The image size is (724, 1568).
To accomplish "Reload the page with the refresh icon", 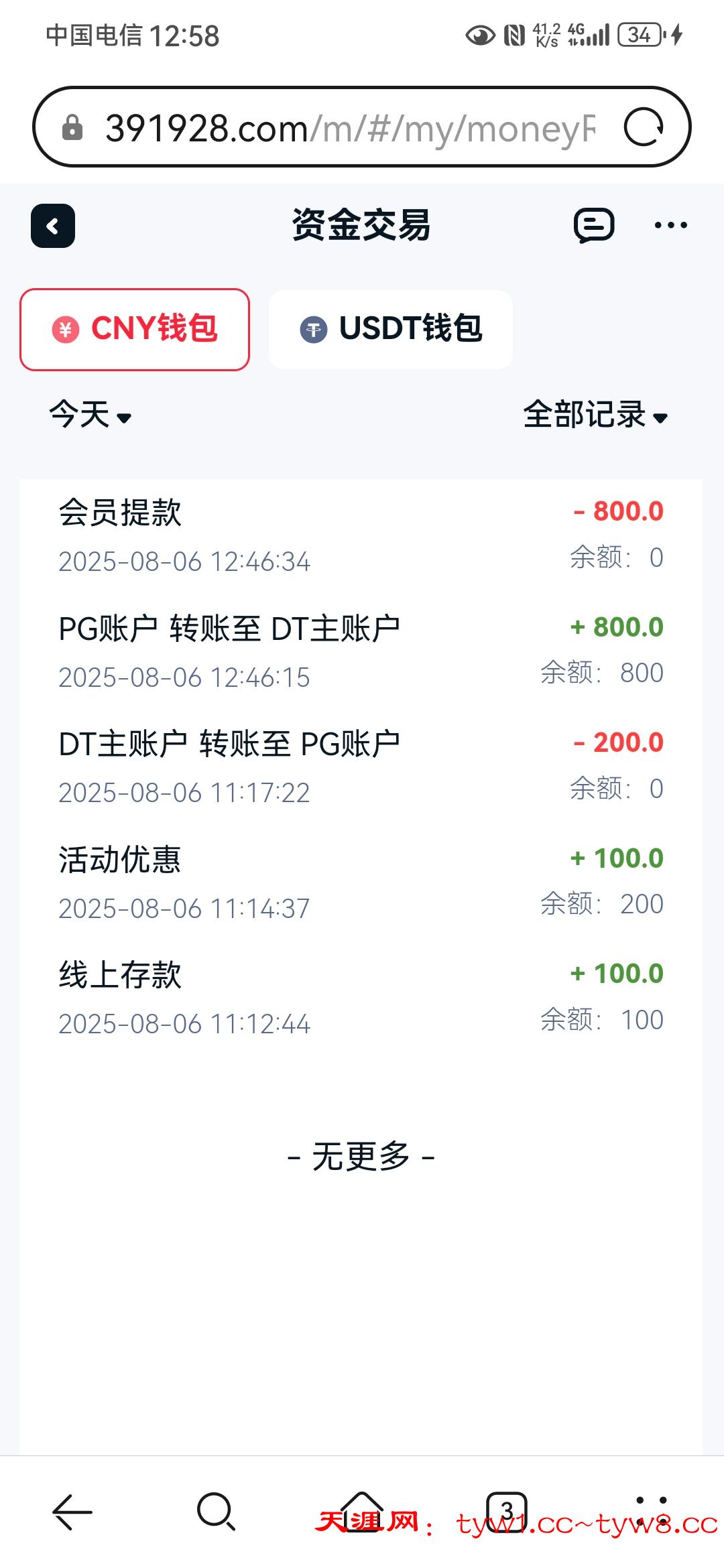I will point(644,127).
